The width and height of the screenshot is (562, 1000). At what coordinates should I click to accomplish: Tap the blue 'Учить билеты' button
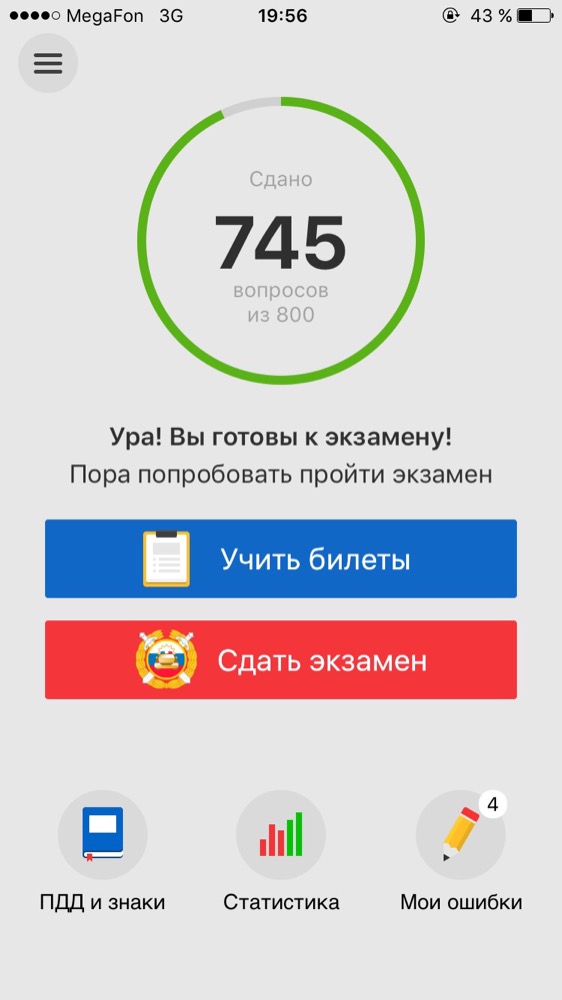(281, 559)
